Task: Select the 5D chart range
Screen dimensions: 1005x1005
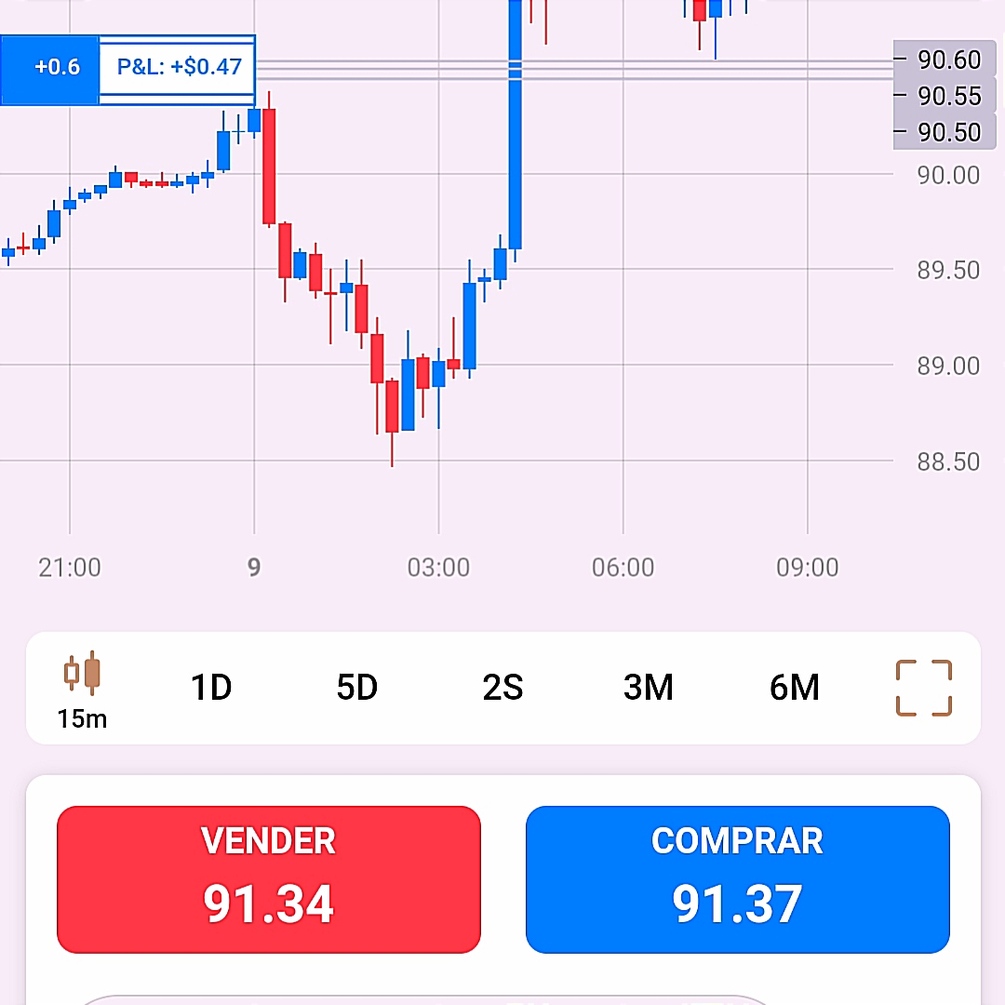Action: [x=357, y=688]
